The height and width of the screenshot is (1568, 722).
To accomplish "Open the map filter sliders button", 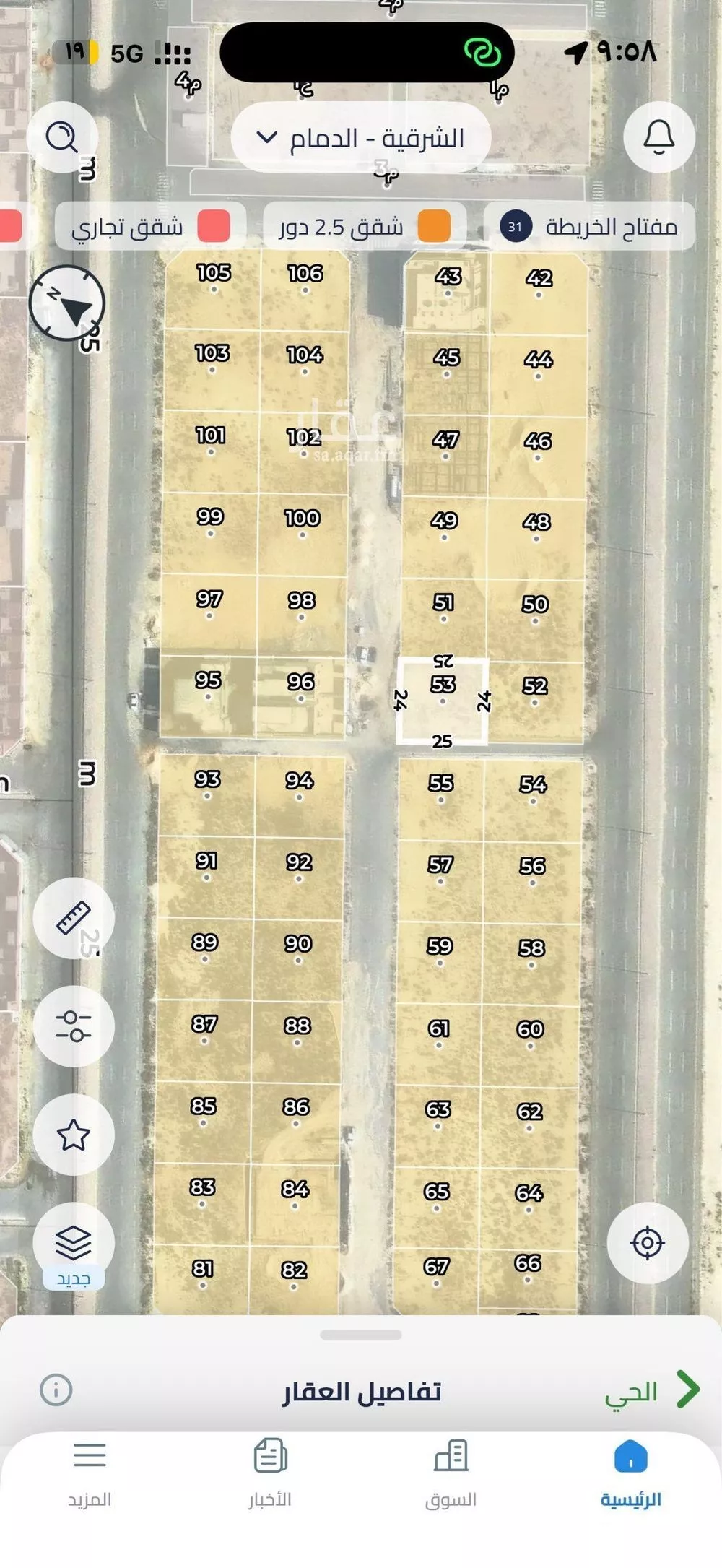I will click(x=74, y=1026).
